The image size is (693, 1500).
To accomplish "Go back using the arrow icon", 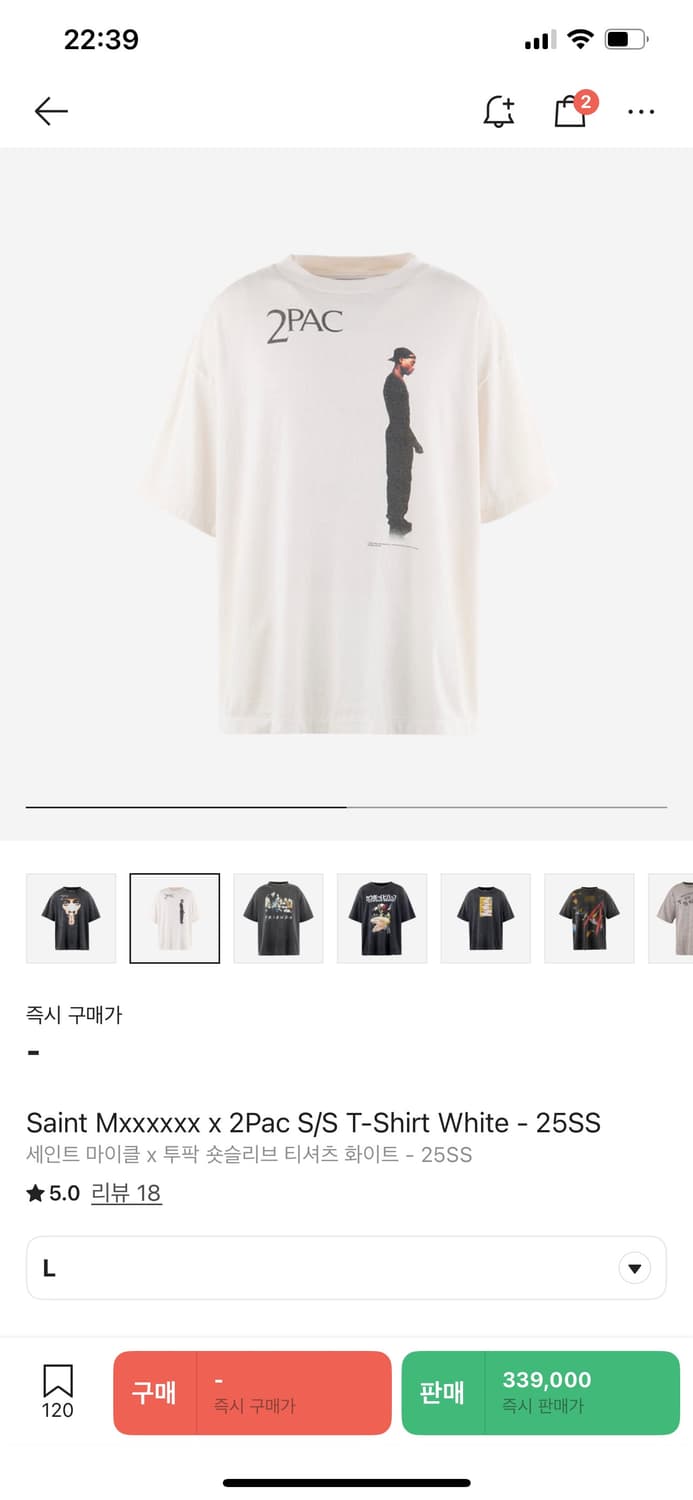I will (51, 111).
